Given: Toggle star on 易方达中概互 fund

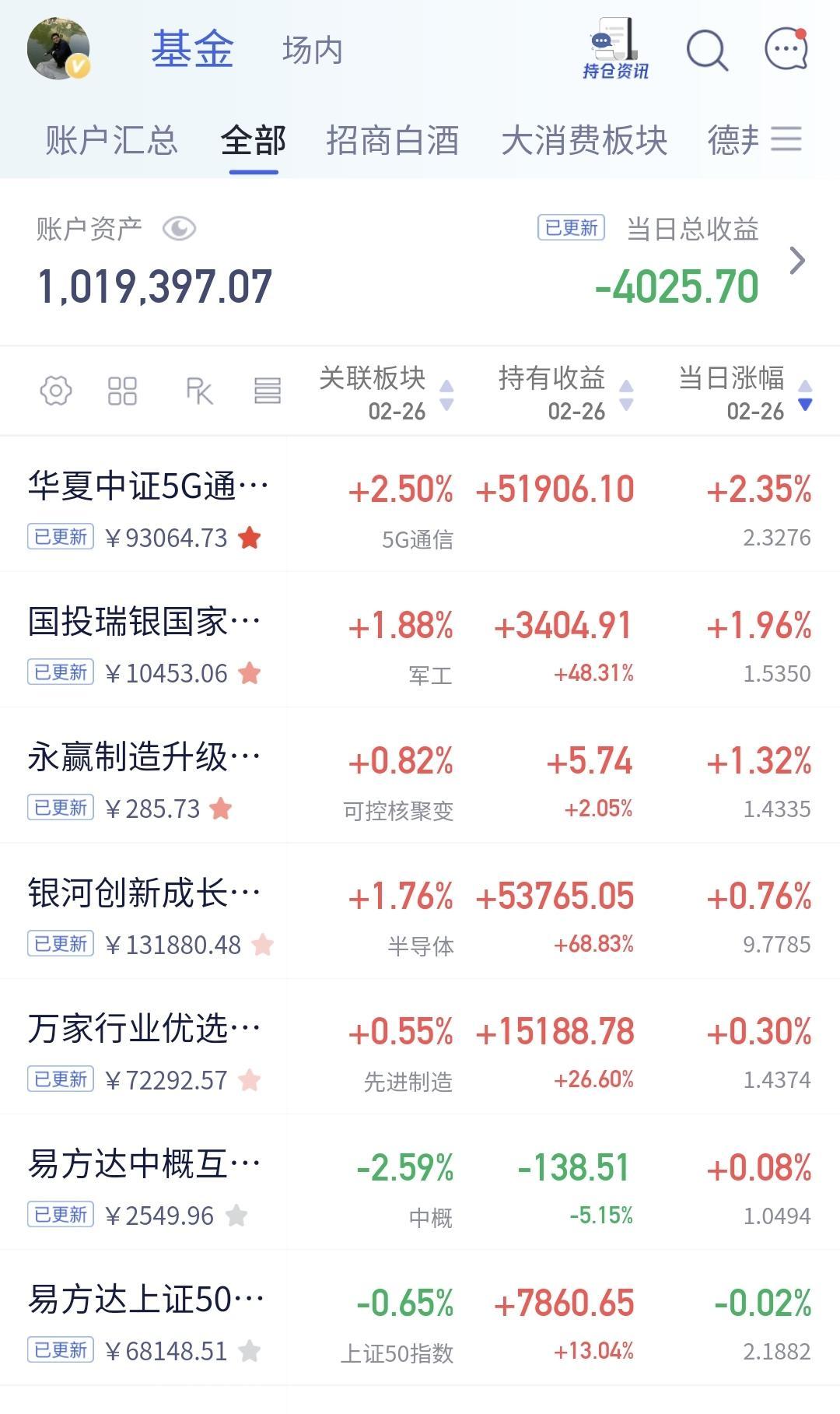Looking at the screenshot, I should point(236,1216).
